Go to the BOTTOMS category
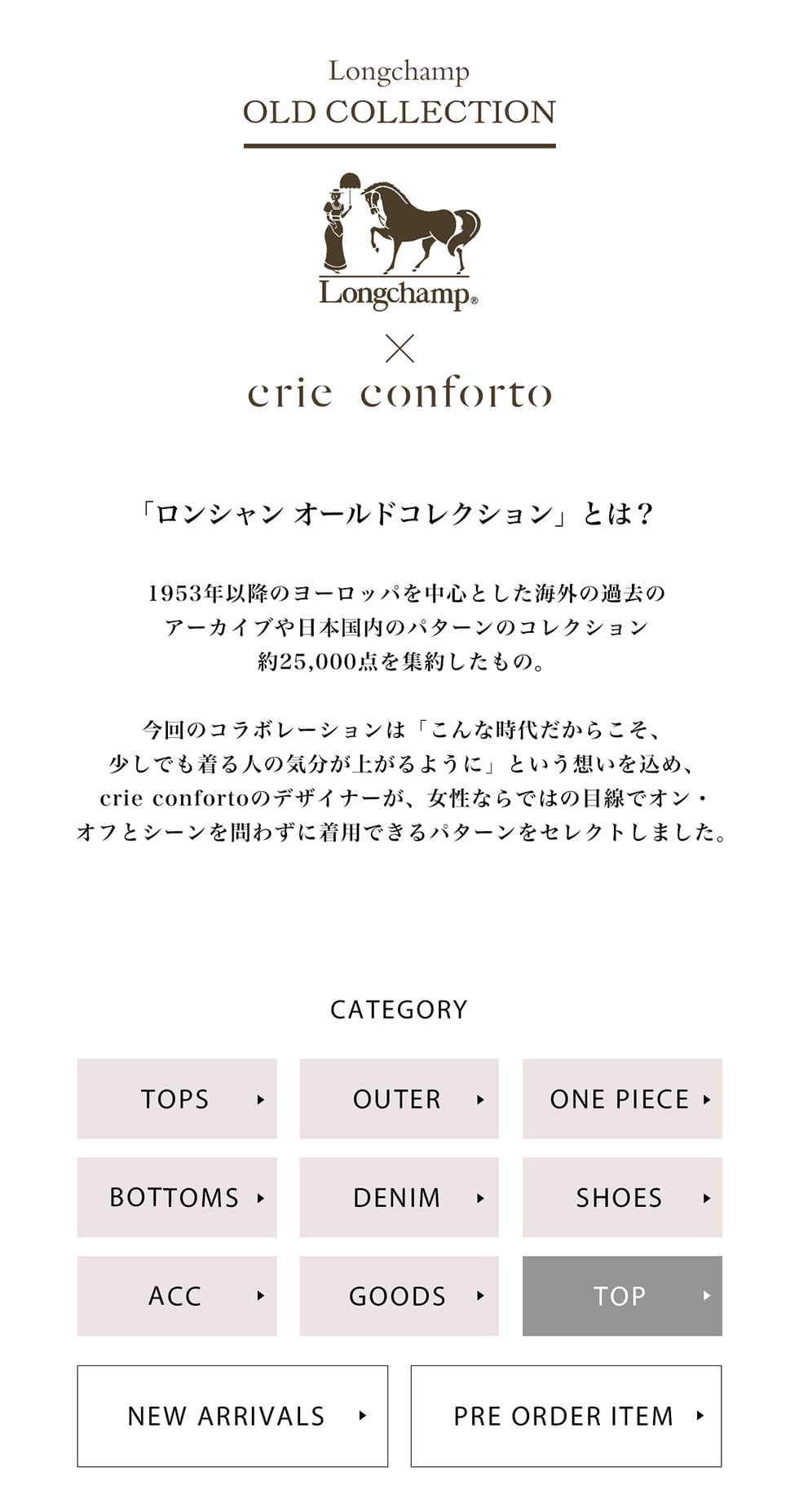Screen dimensions: 799x1512 177,1197
